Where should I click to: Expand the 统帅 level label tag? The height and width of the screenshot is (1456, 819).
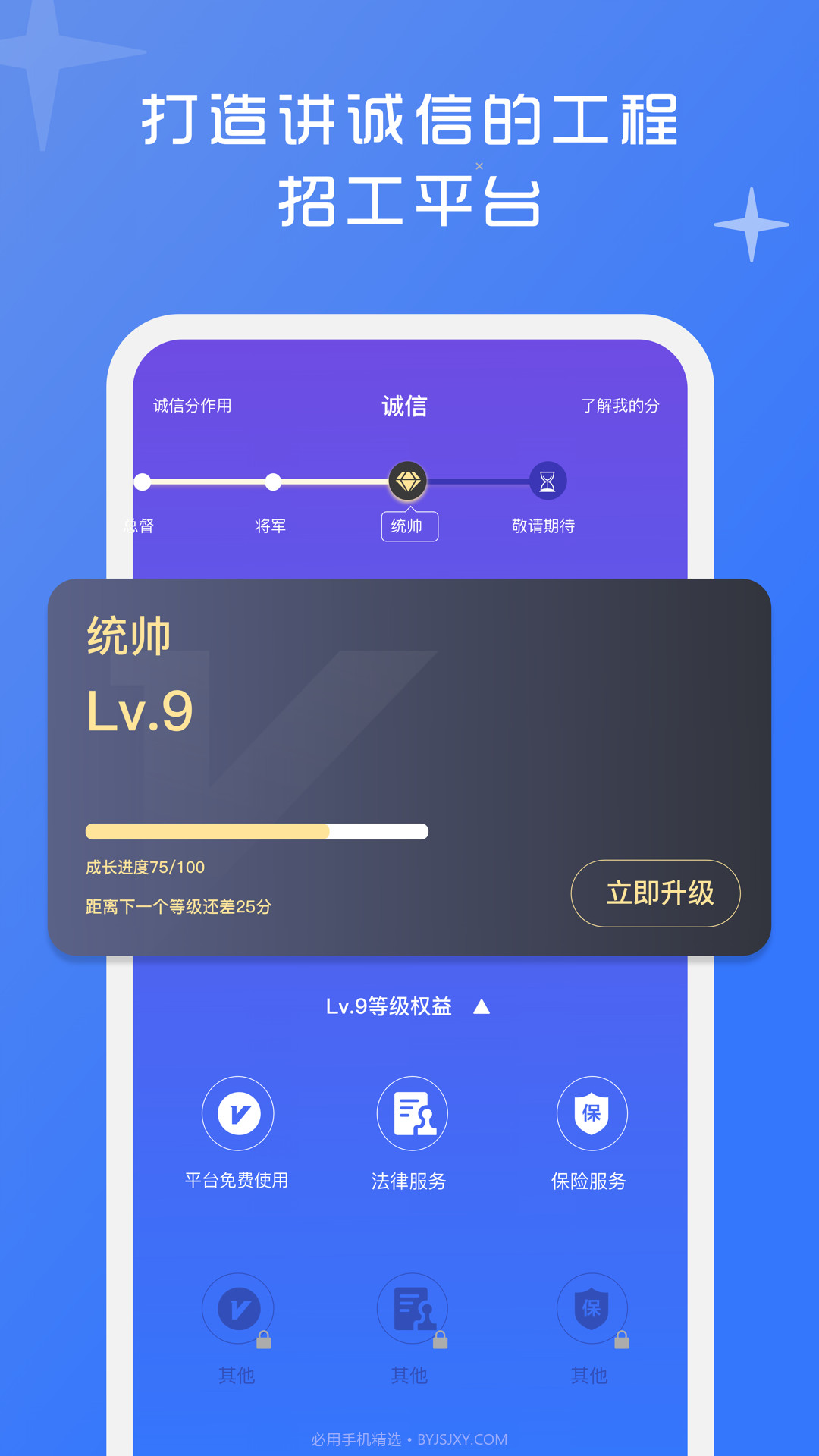click(409, 526)
